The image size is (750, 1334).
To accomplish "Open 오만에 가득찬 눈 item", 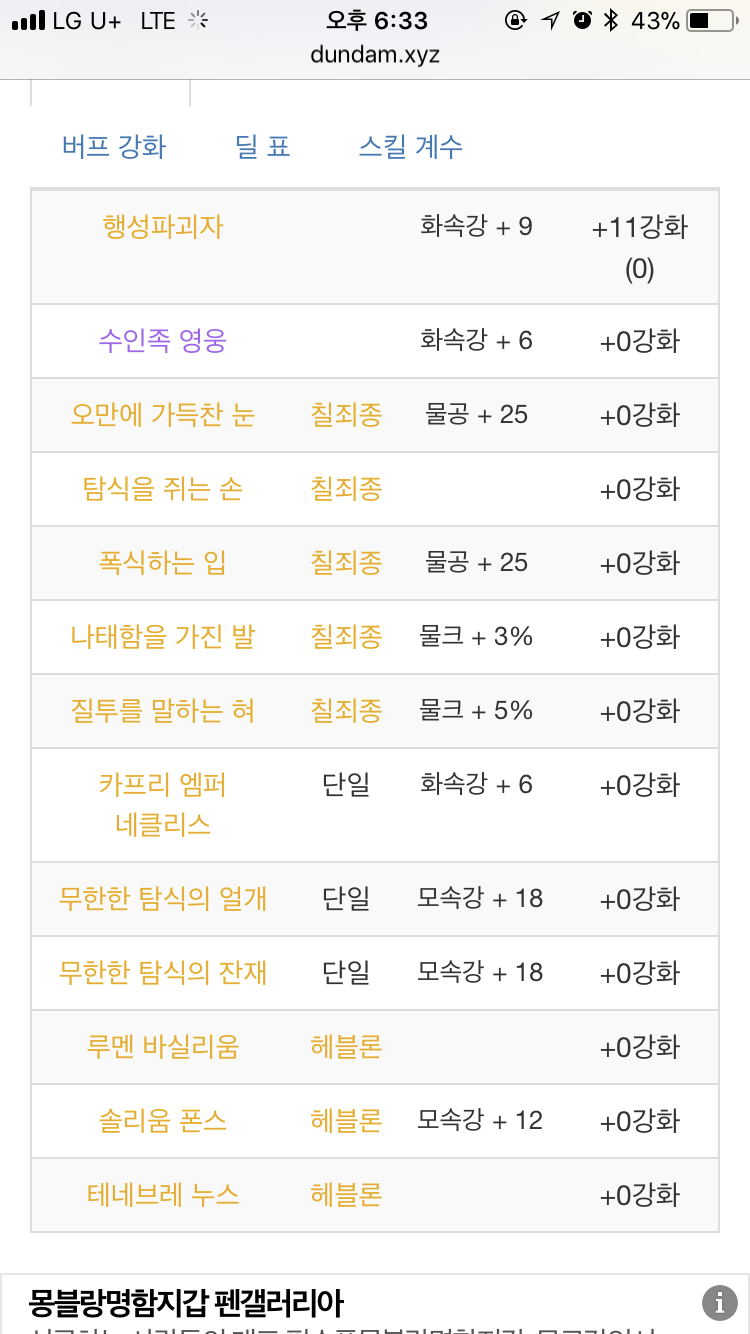I will click(x=163, y=415).
